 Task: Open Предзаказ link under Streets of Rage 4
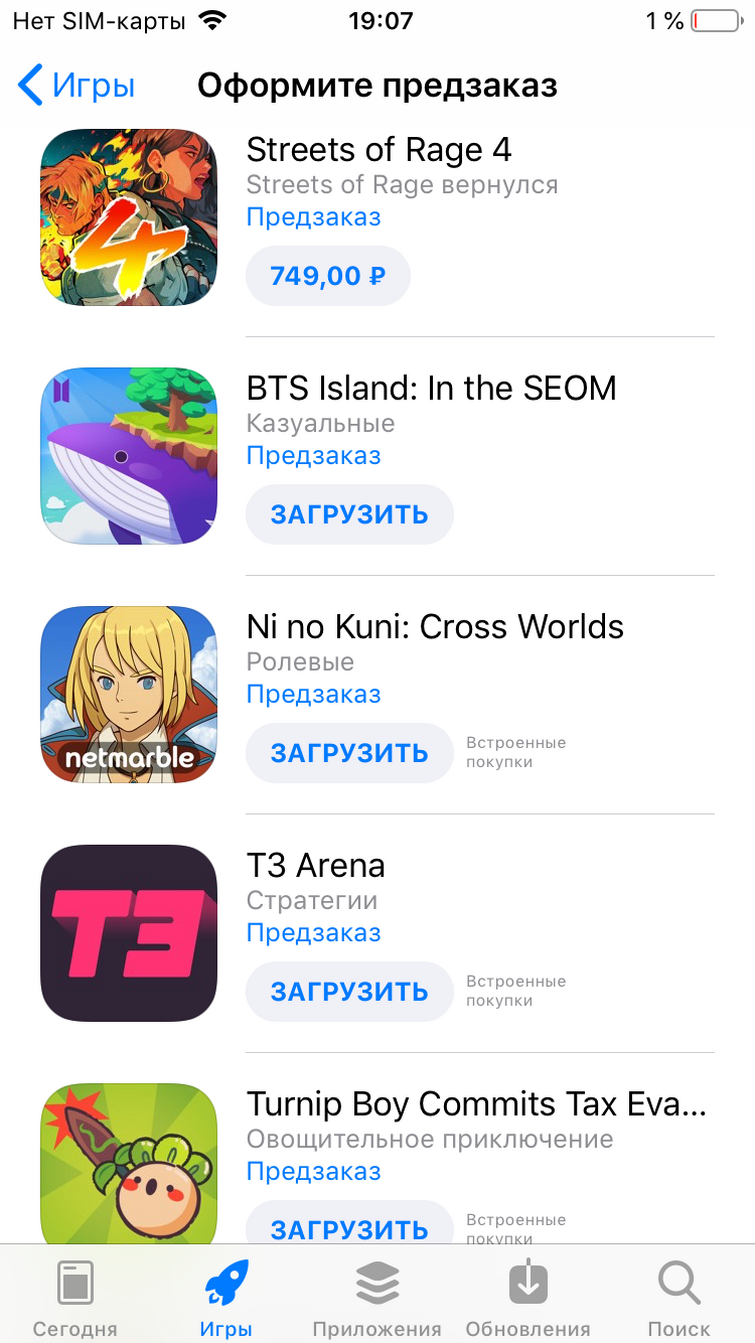[313, 217]
